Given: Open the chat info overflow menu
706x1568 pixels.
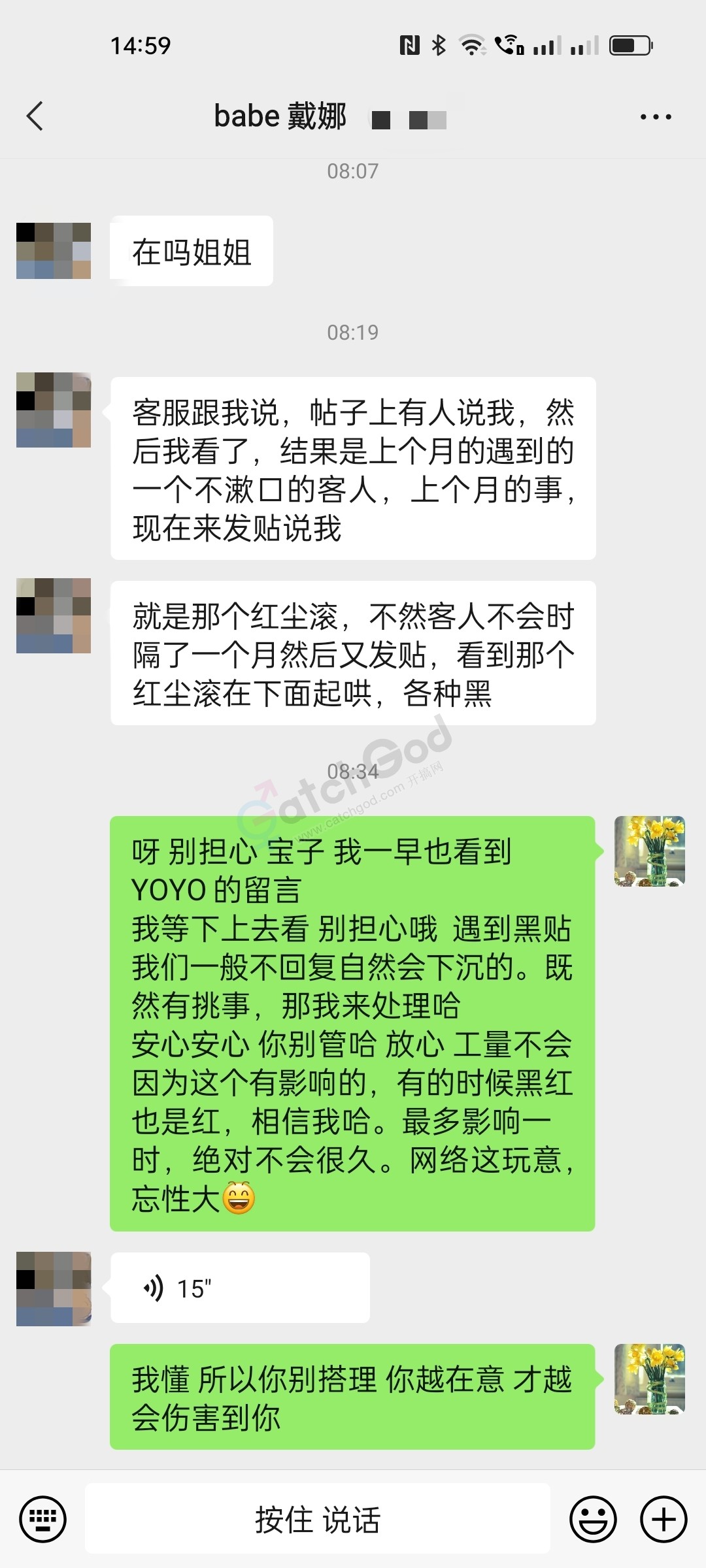Looking at the screenshot, I should pyautogui.click(x=655, y=117).
